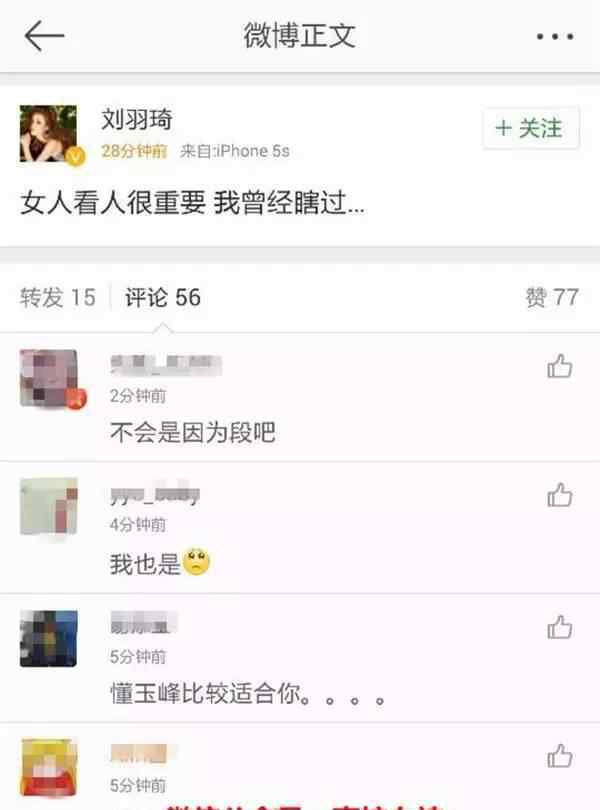This screenshot has width=600, height=810.
Task: View the 赞 77 likes list
Action: point(551,297)
